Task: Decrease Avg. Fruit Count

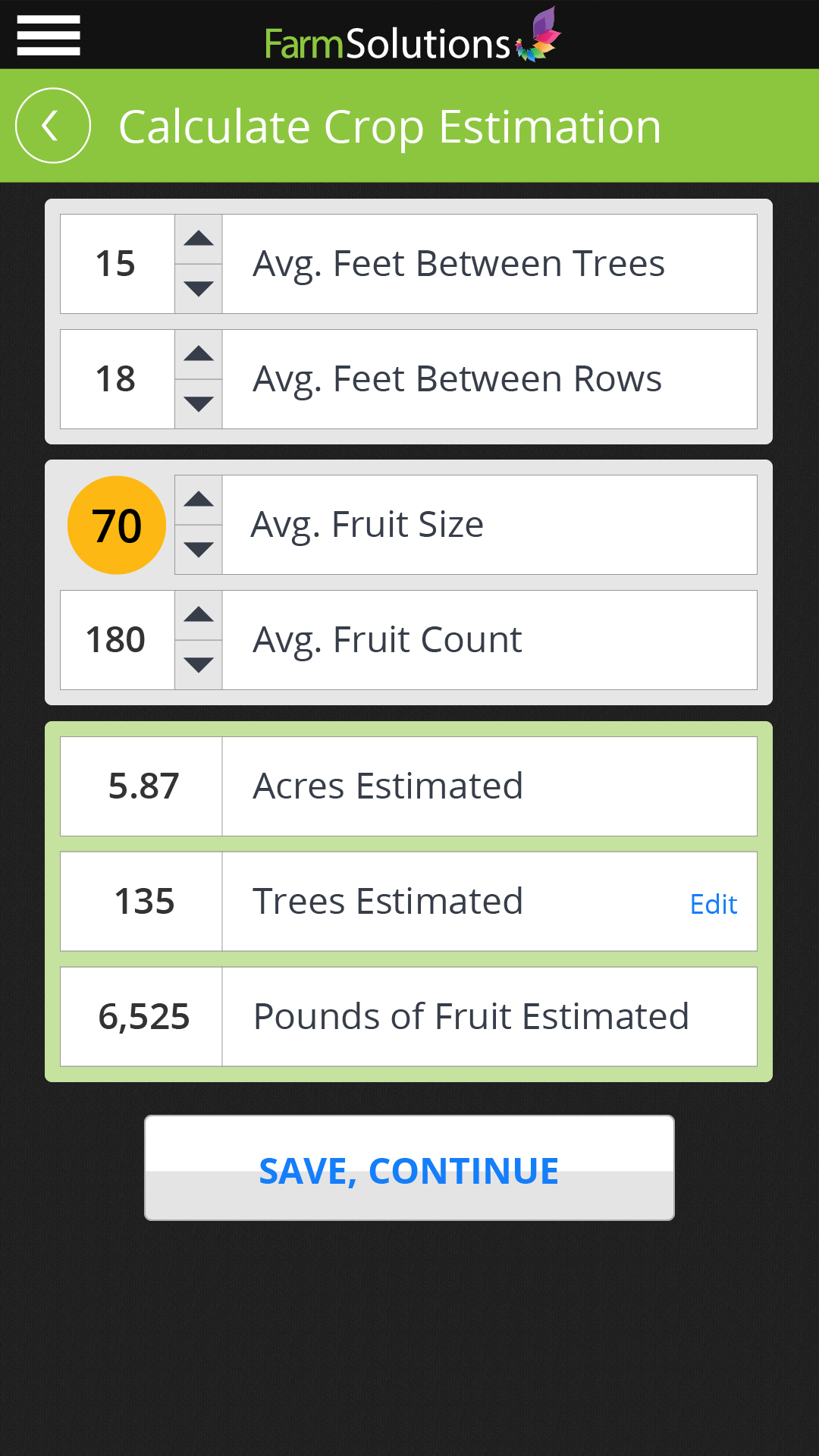Action: (x=199, y=665)
